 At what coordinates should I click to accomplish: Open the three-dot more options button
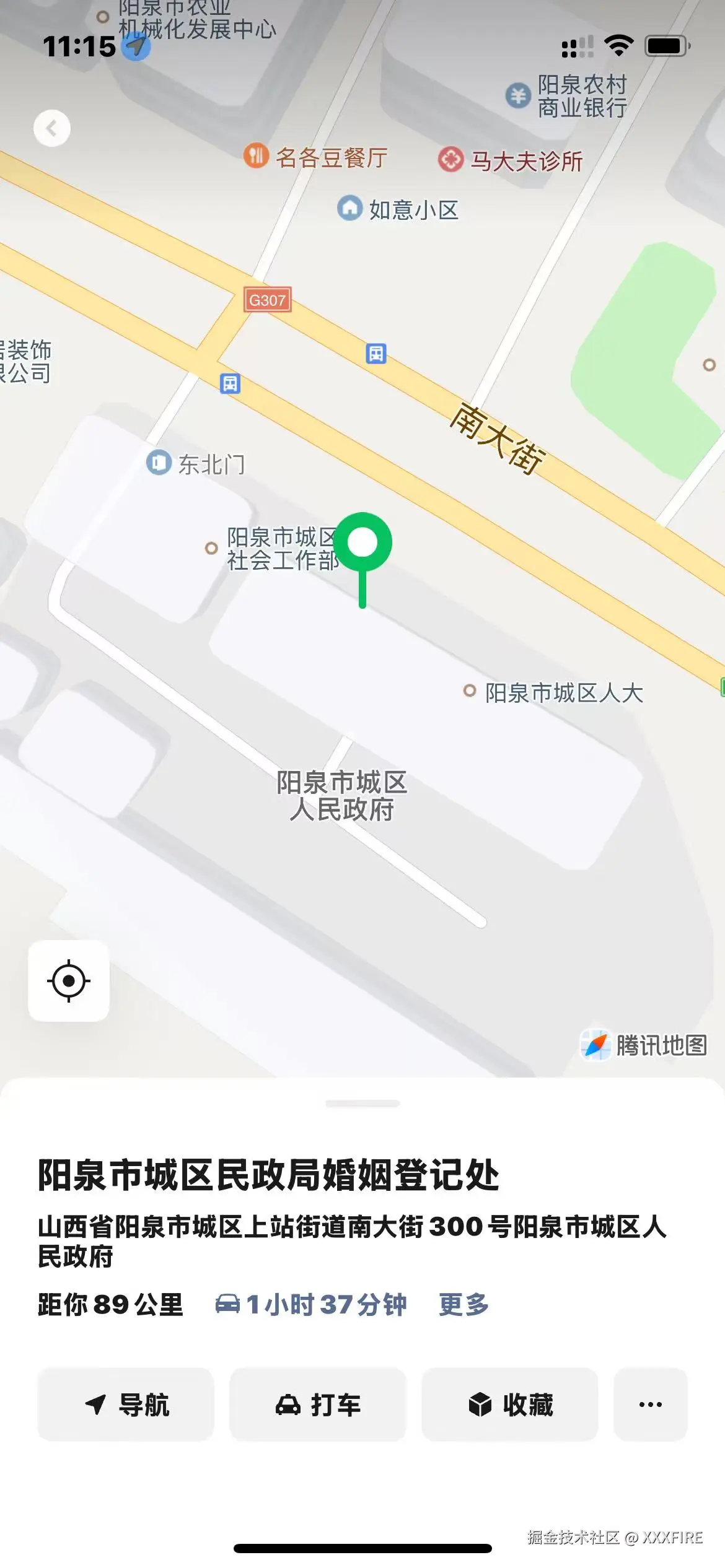[x=650, y=1405]
